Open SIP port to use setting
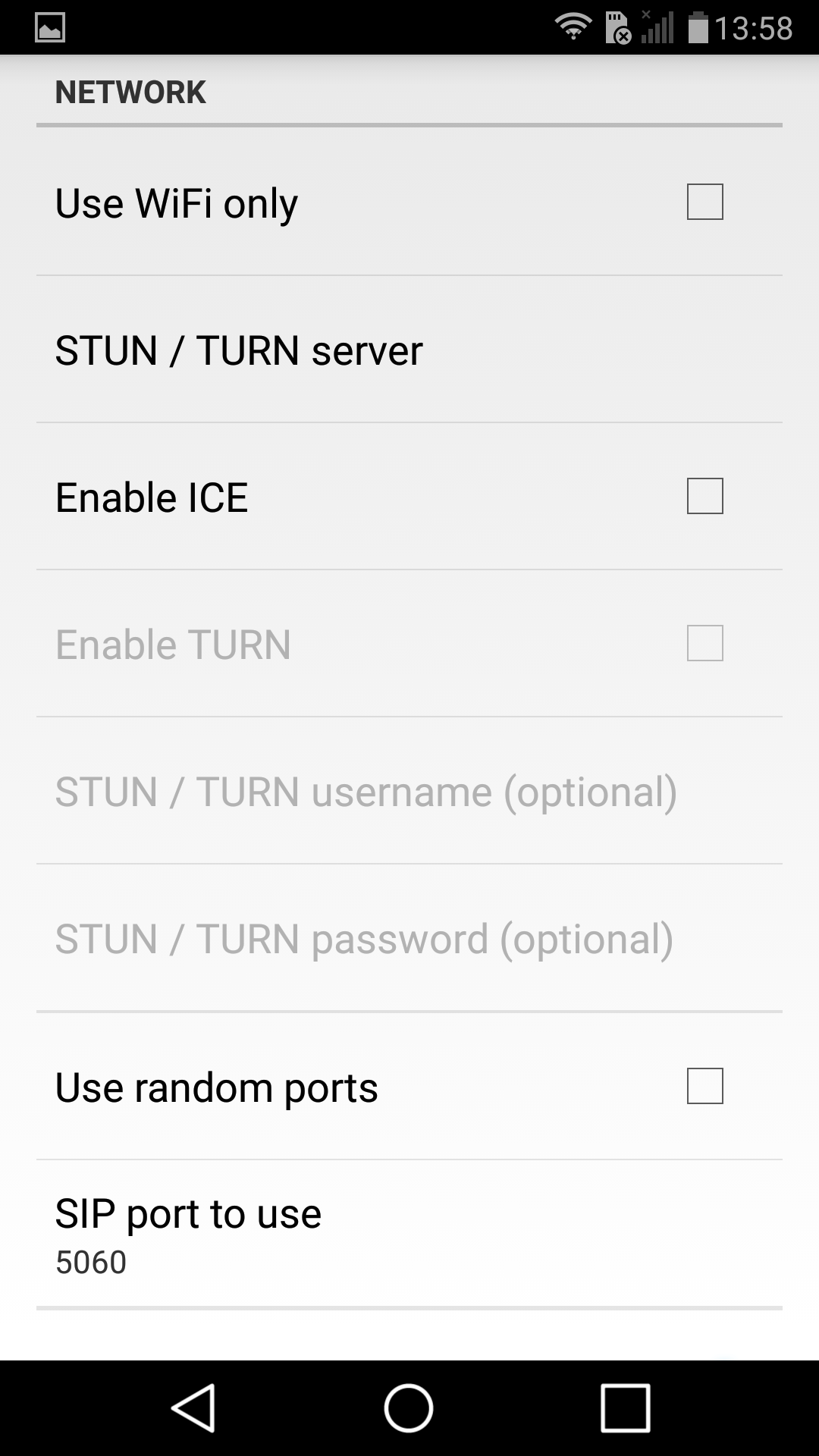Image resolution: width=819 pixels, height=1456 pixels. [x=409, y=1233]
